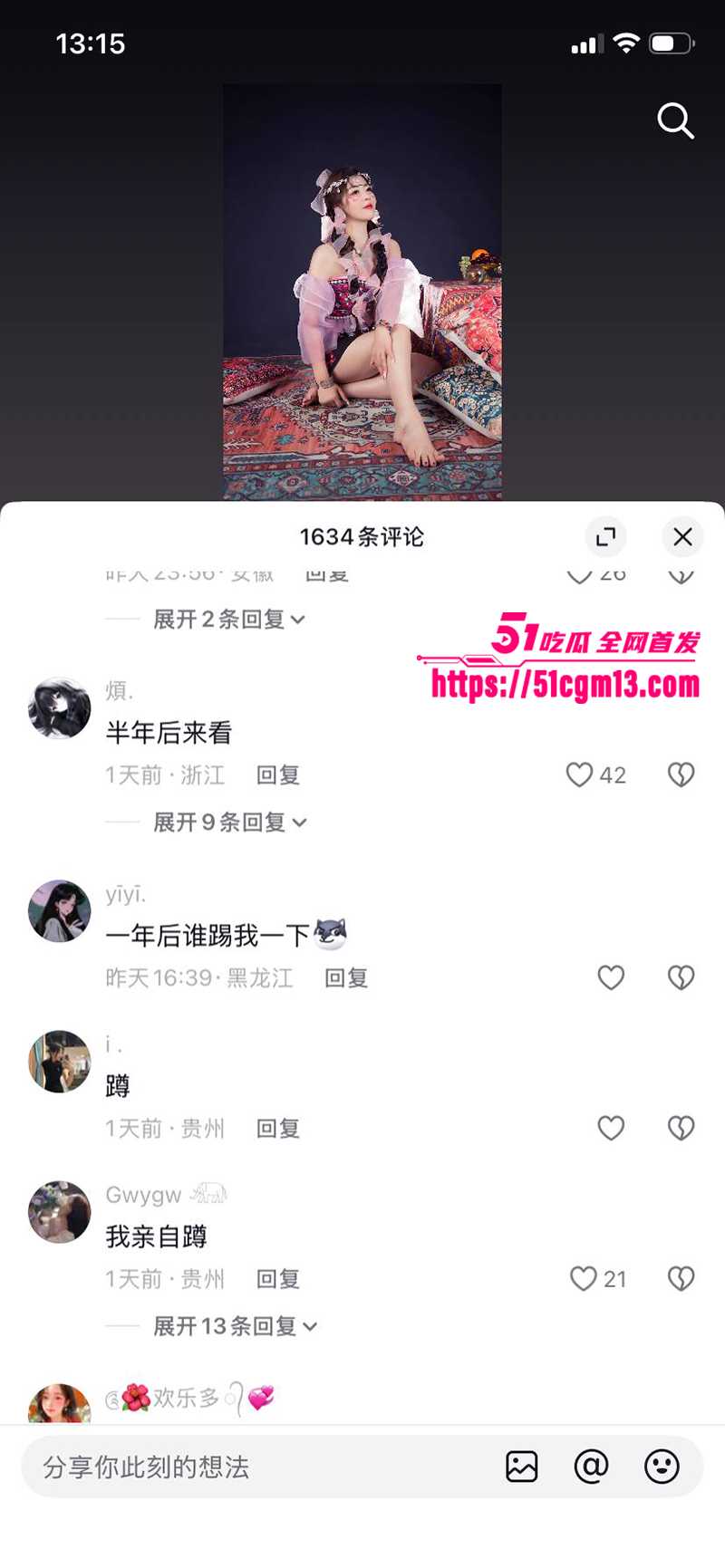Open the photo picker in comment bar

tap(521, 1467)
